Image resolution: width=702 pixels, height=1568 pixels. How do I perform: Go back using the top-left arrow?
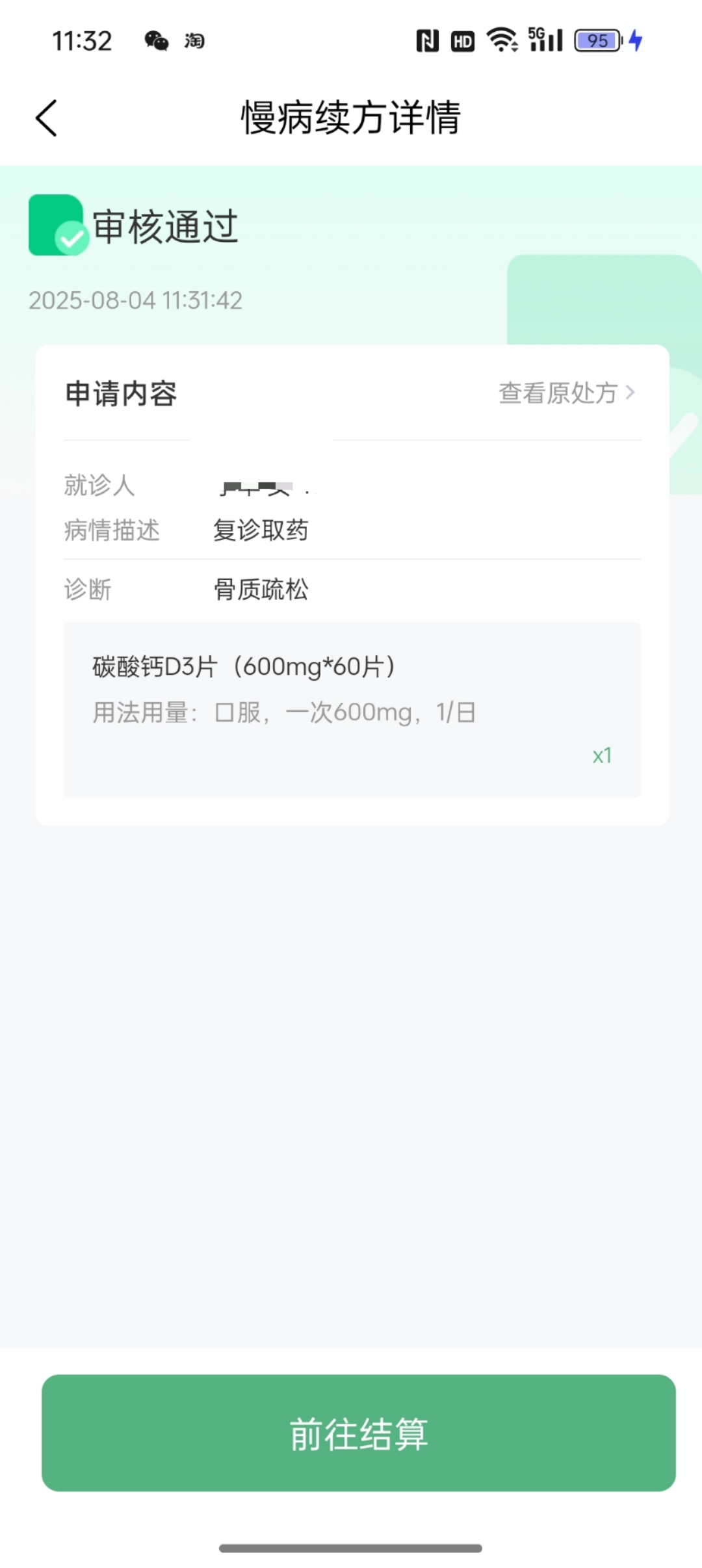(x=47, y=118)
